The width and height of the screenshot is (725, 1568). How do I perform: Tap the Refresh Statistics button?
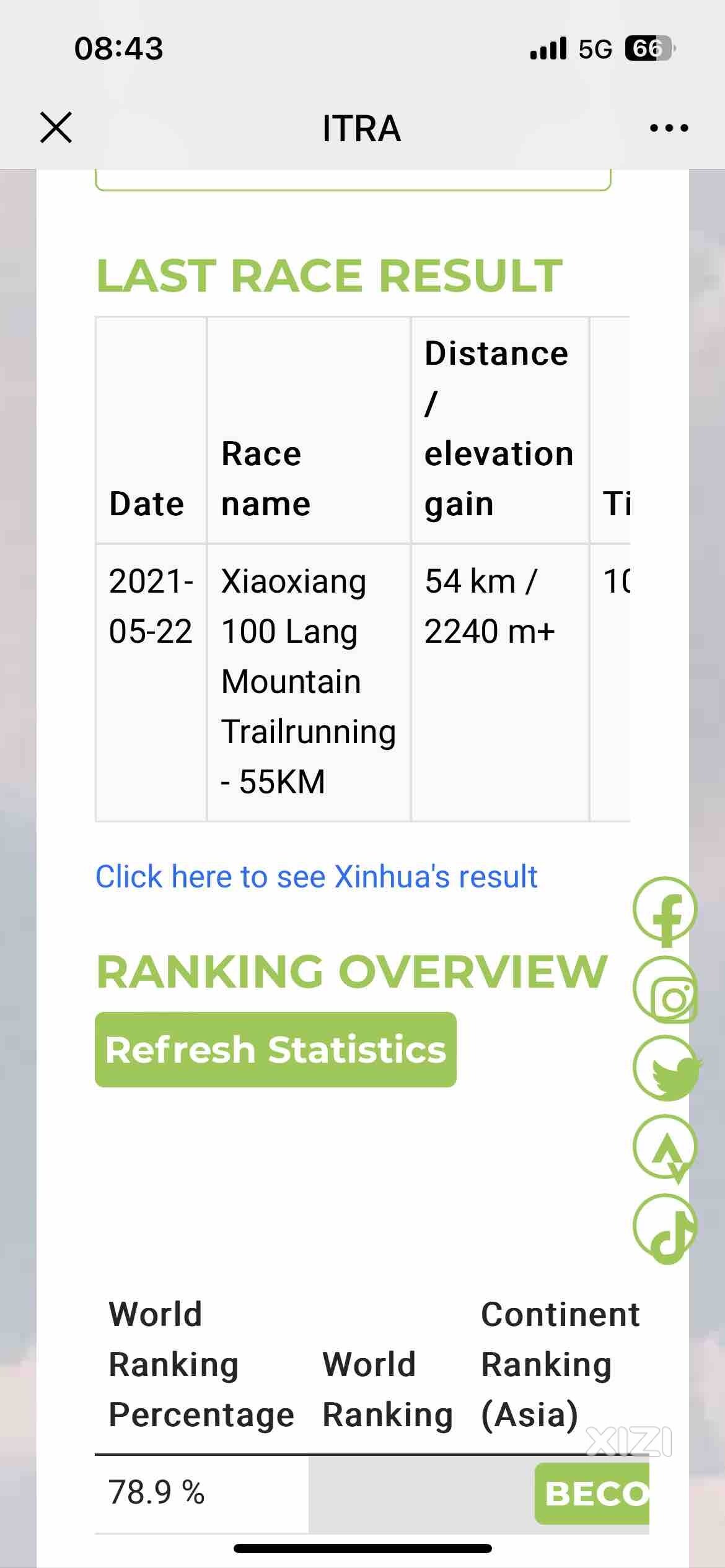coord(276,1050)
